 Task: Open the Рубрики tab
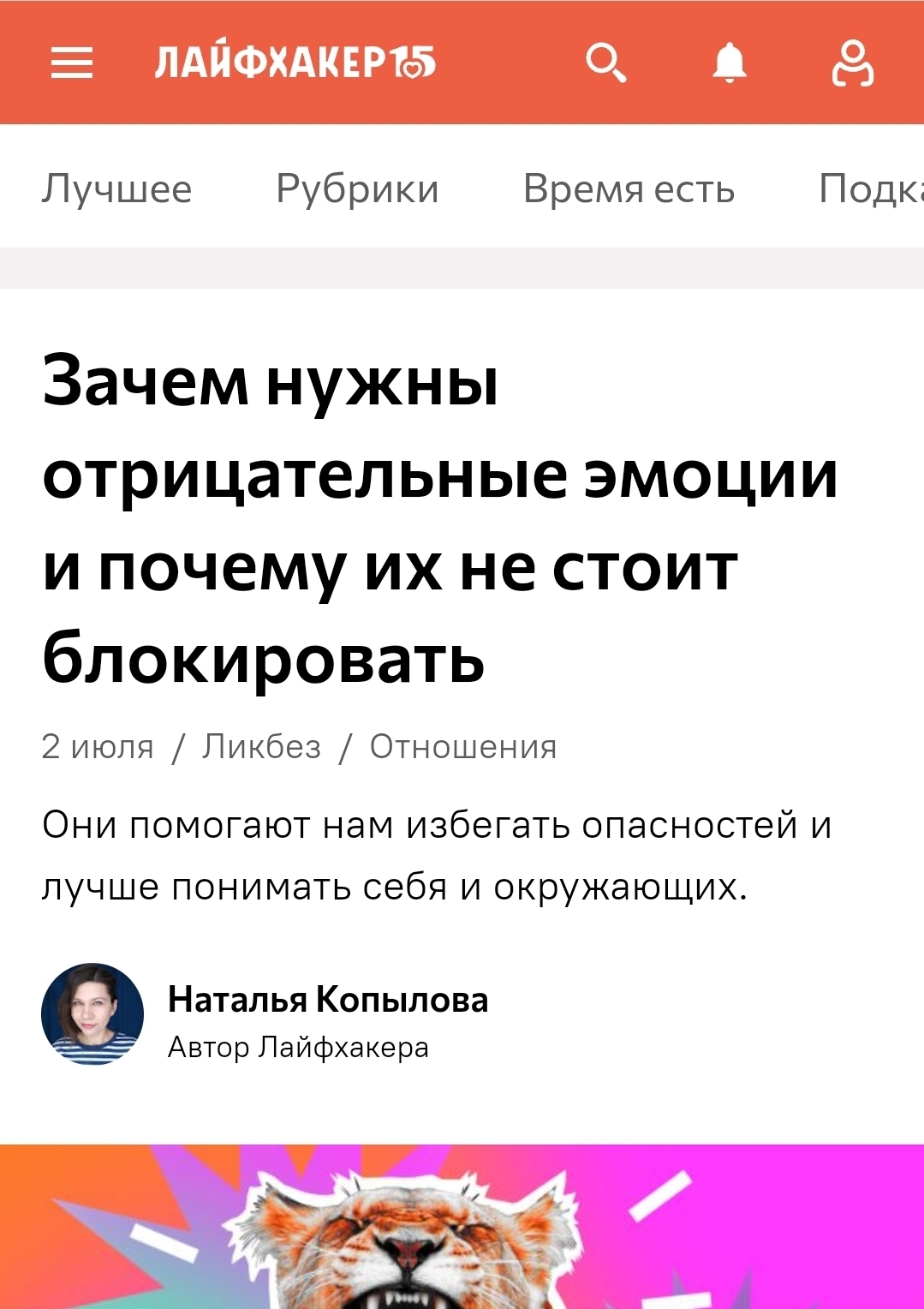click(357, 188)
